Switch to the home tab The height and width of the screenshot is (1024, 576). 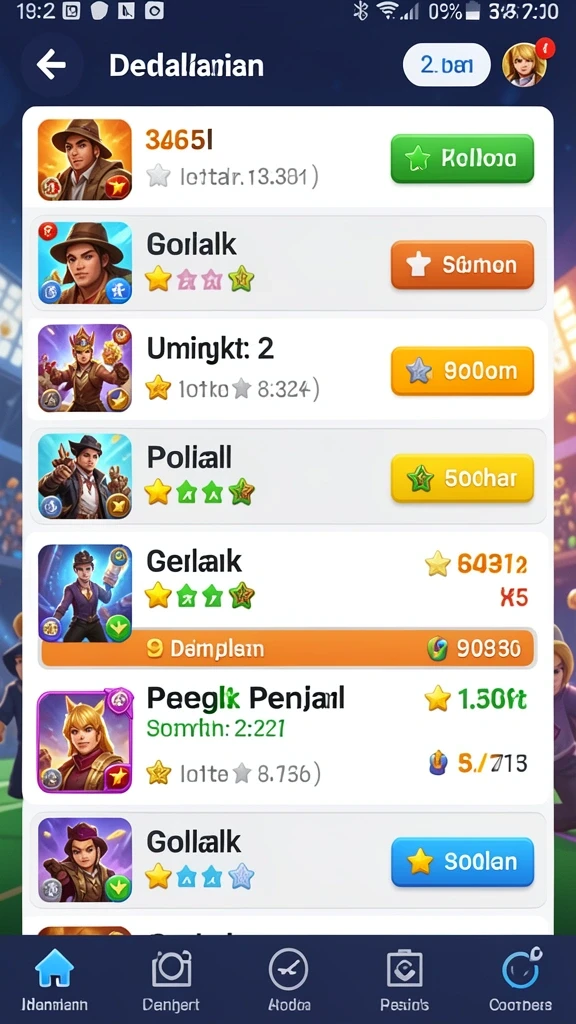(x=54, y=980)
